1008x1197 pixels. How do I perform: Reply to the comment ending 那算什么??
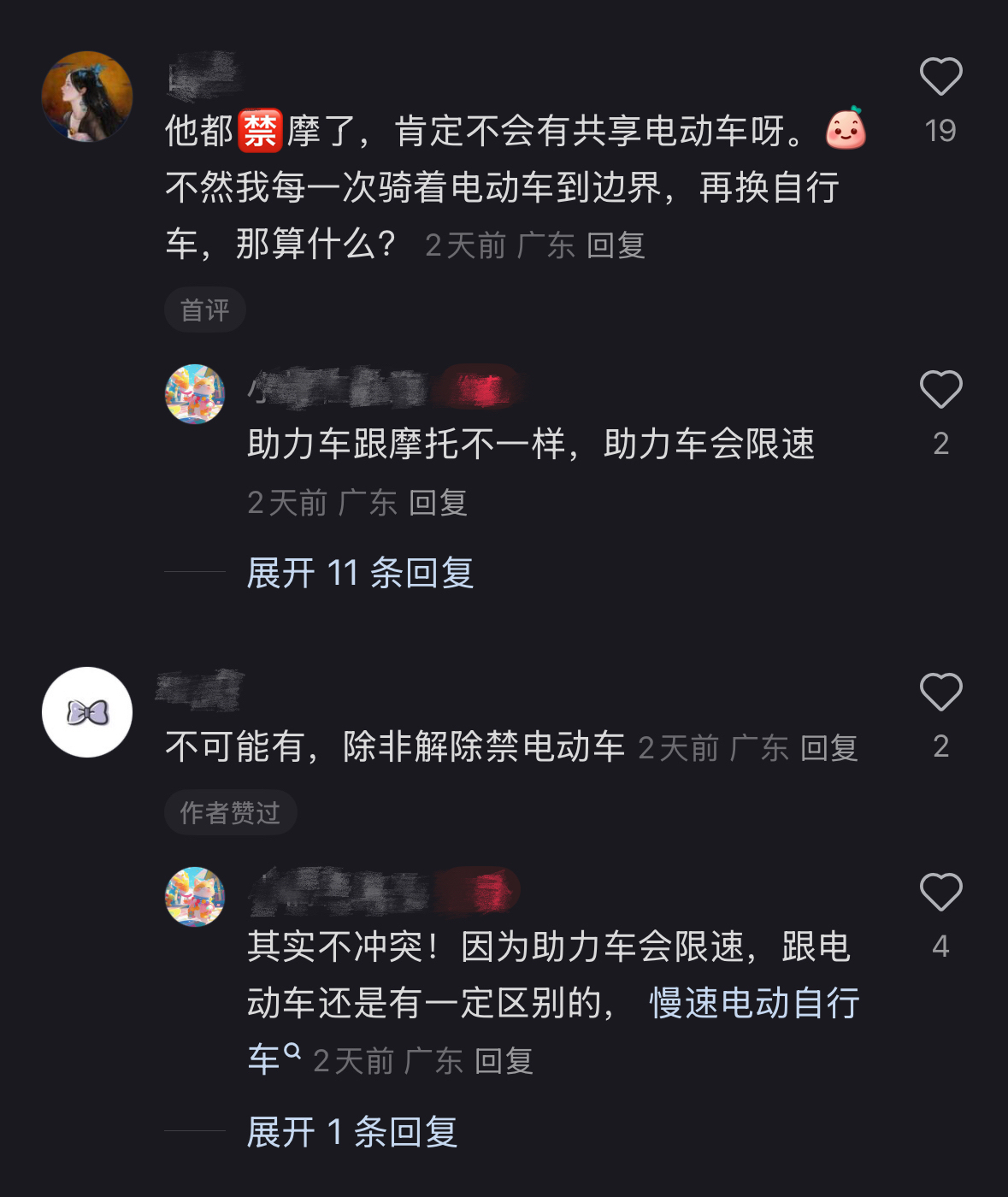tap(616, 246)
